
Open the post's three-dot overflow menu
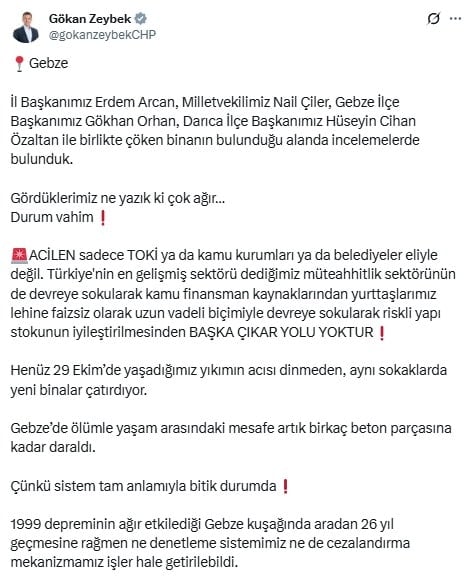(456, 18)
